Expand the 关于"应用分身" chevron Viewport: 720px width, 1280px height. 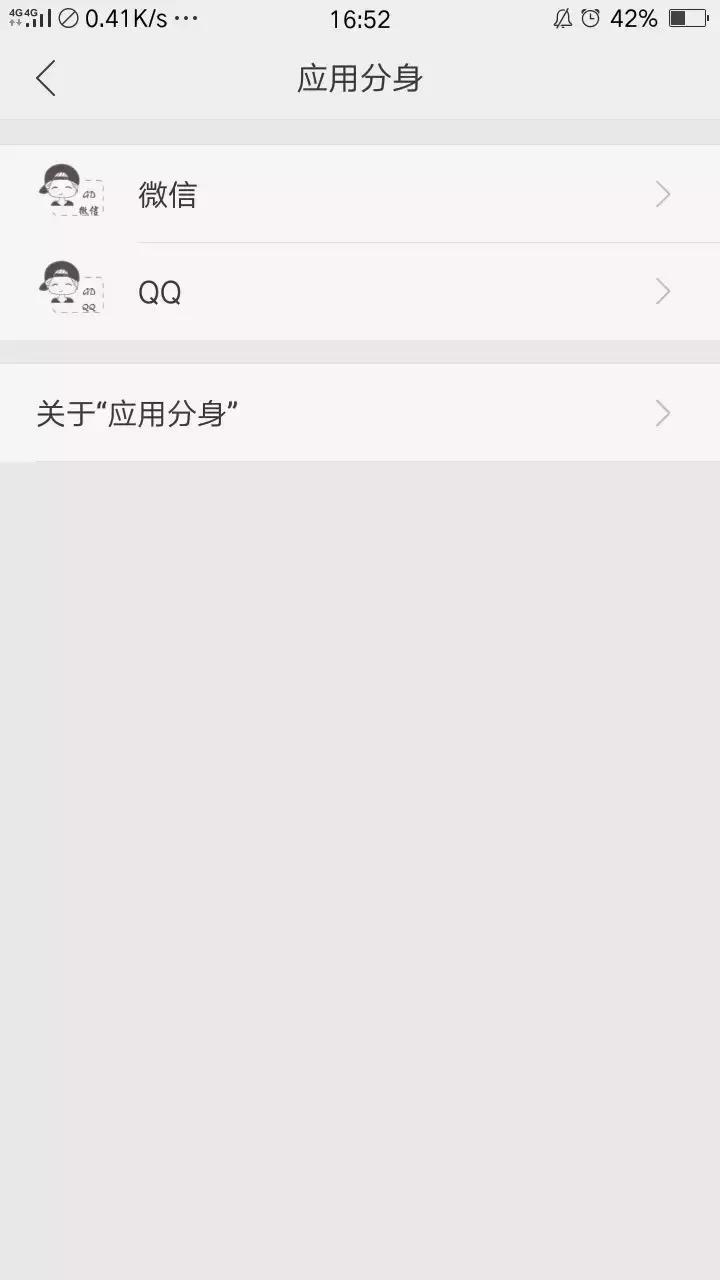[x=662, y=412]
